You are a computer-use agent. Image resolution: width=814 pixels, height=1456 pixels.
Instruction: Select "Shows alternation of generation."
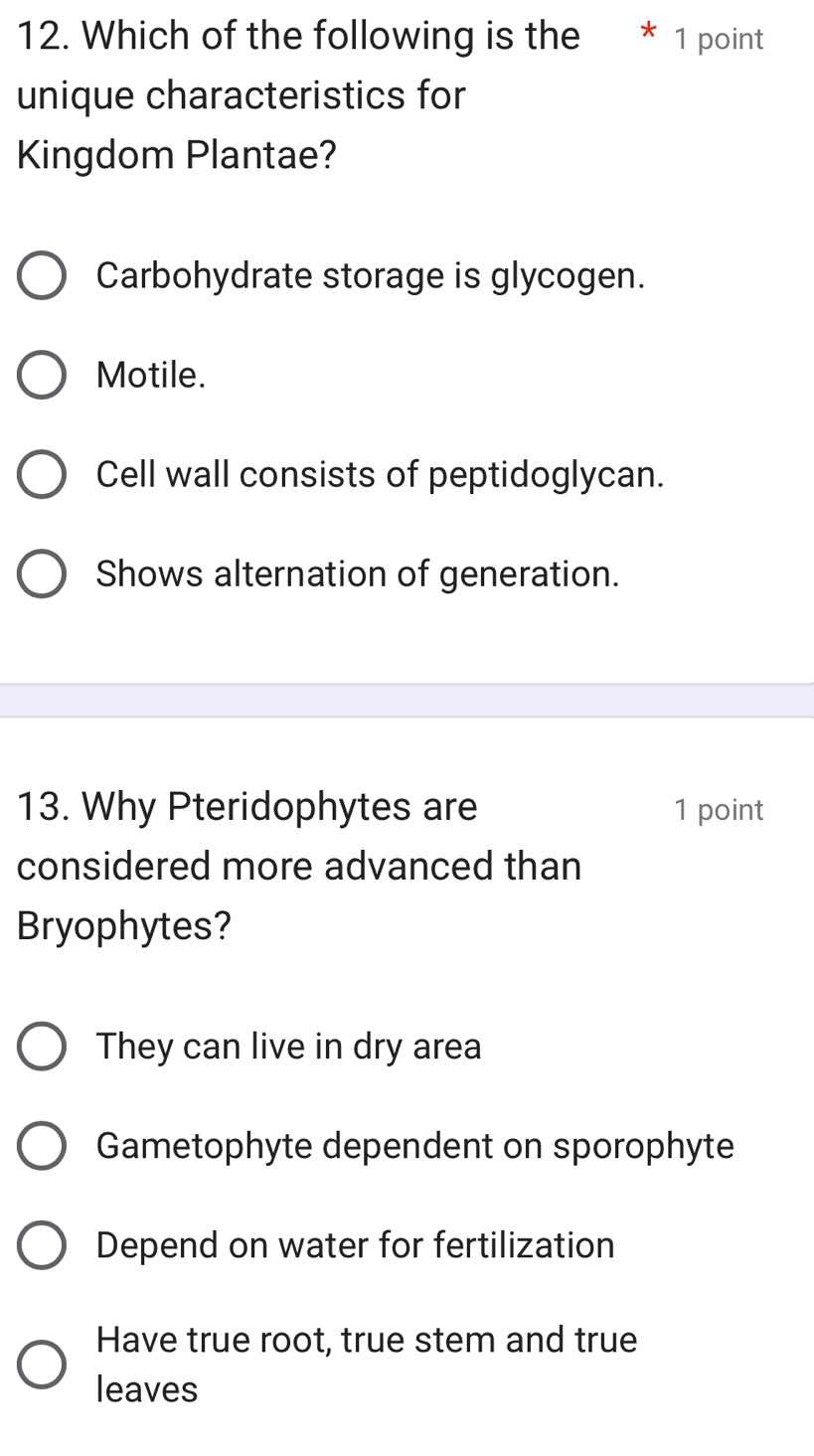tap(41, 573)
